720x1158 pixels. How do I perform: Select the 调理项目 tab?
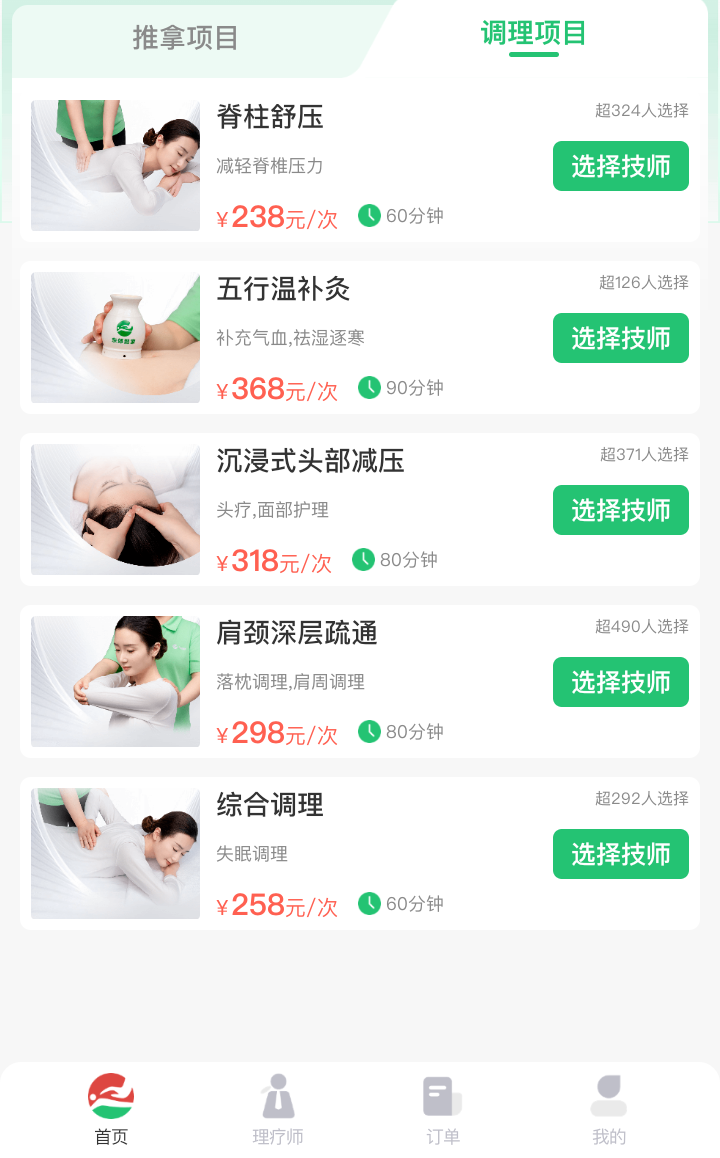tap(533, 35)
